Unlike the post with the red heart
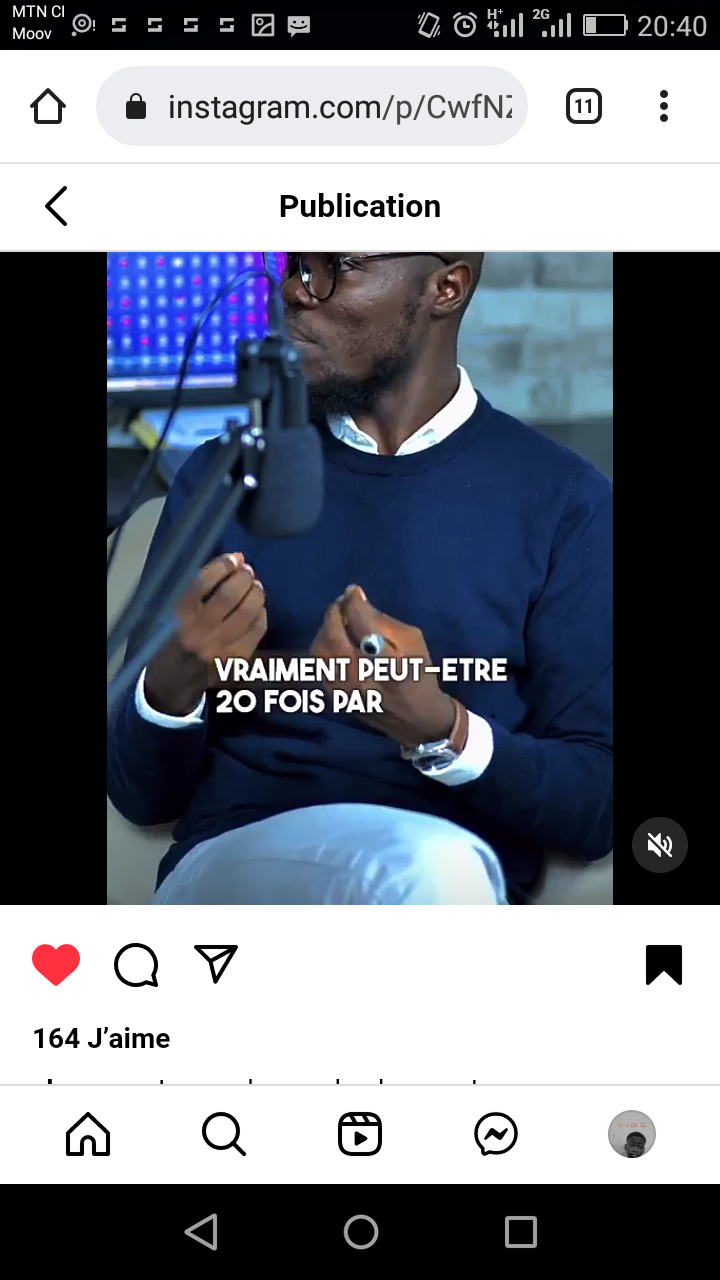This screenshot has height=1280, width=720. point(56,965)
